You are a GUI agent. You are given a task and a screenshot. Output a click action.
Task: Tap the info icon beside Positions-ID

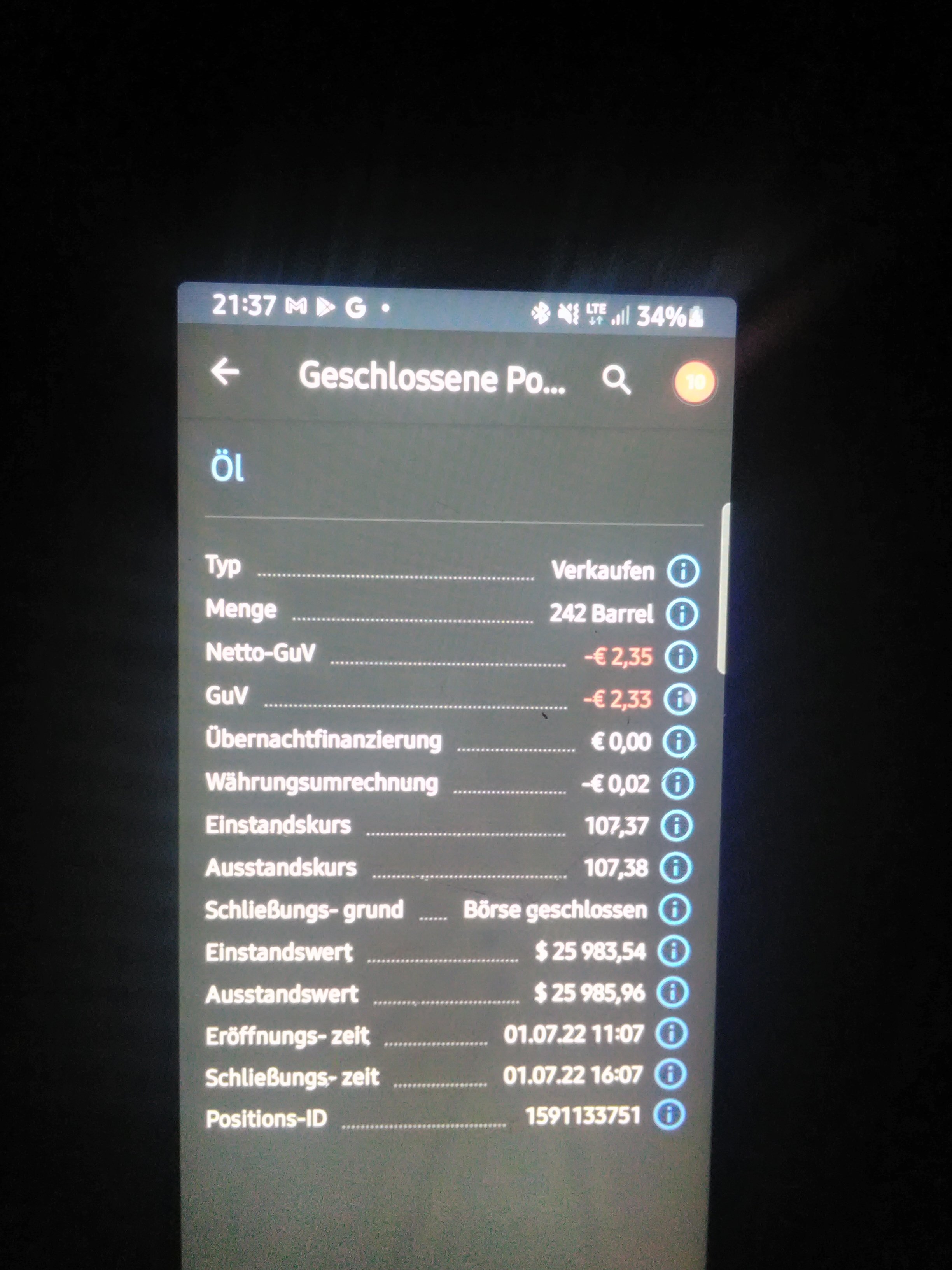click(x=670, y=1116)
